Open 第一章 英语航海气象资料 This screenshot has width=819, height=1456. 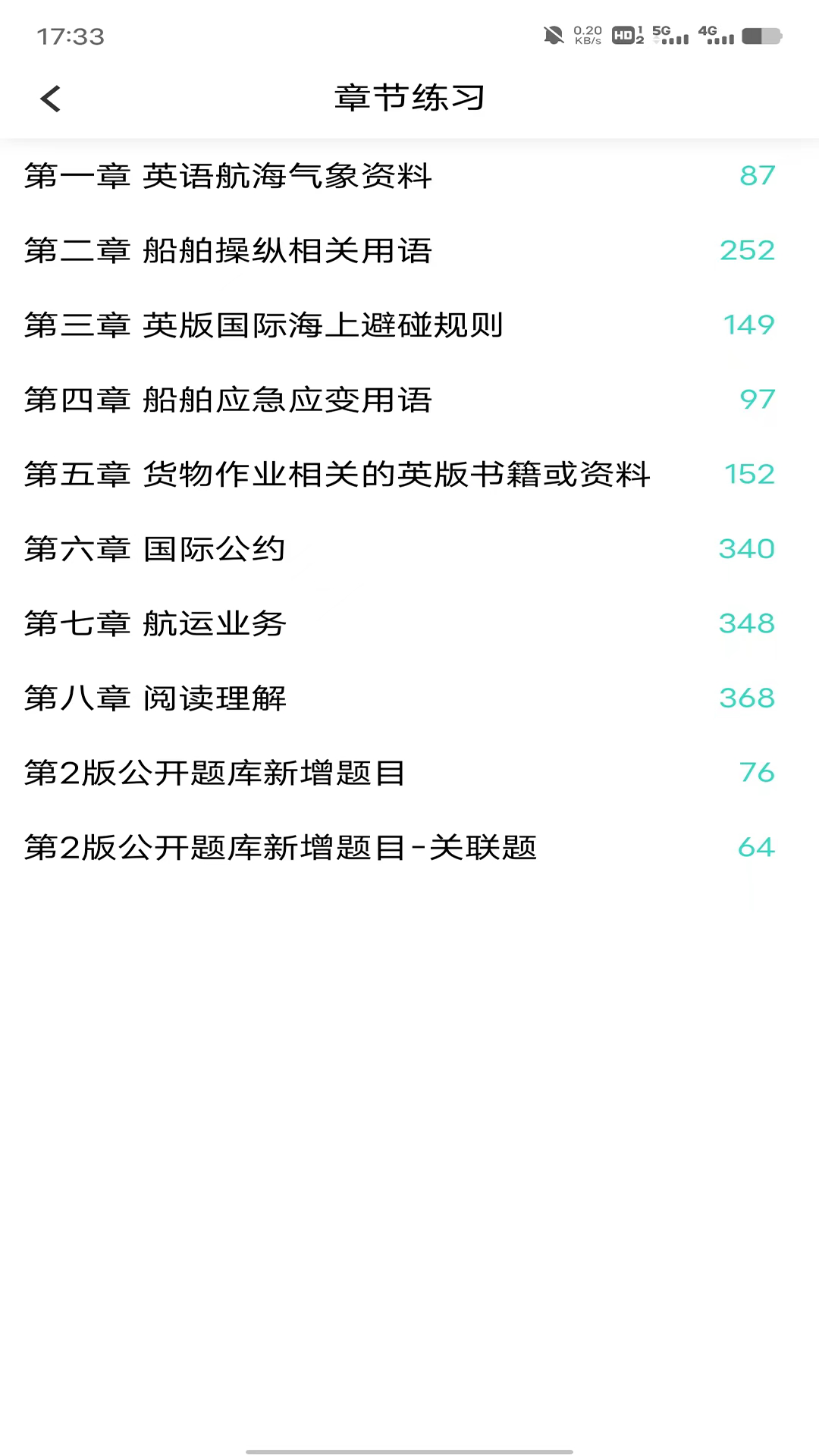[x=227, y=176]
